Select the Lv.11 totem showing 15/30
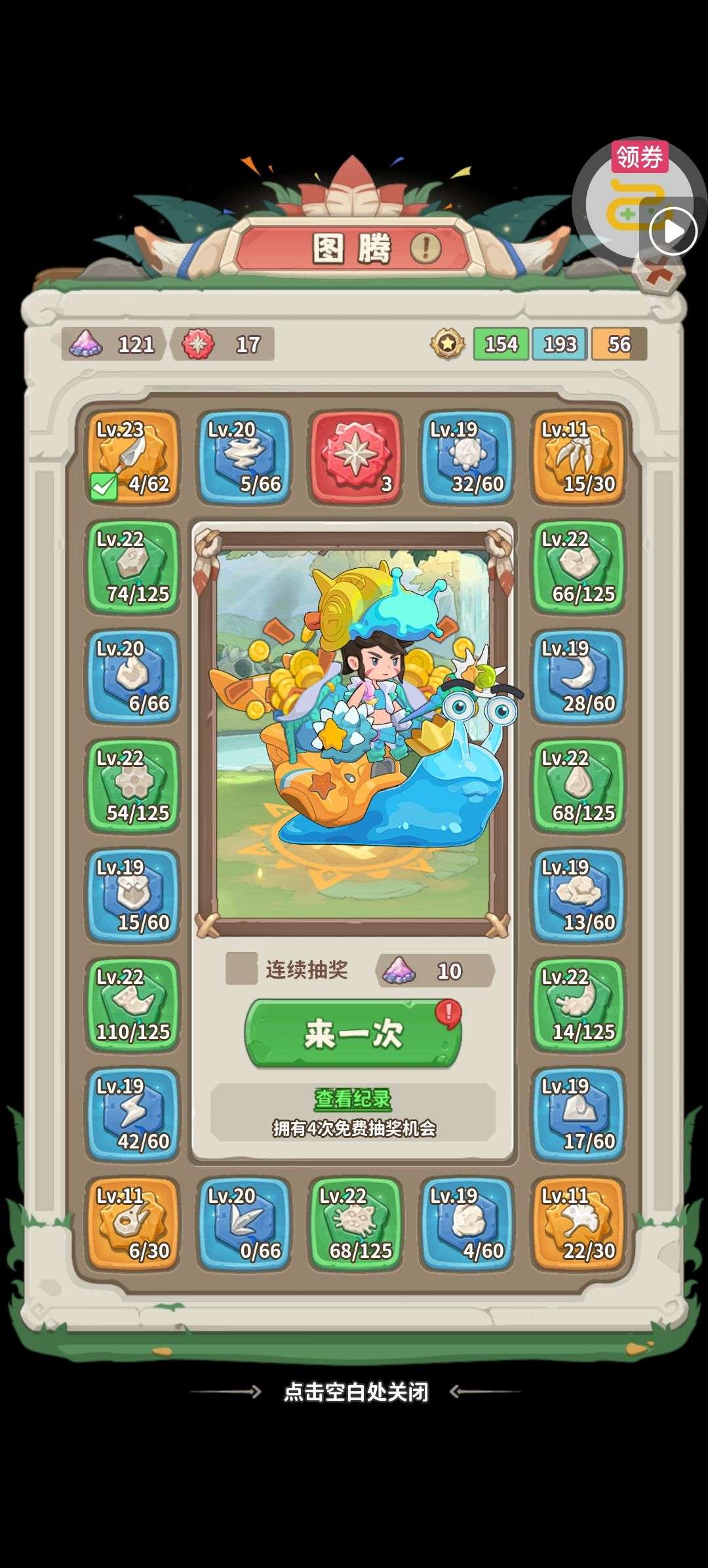Screen dimensions: 708x1568 (x=578, y=458)
